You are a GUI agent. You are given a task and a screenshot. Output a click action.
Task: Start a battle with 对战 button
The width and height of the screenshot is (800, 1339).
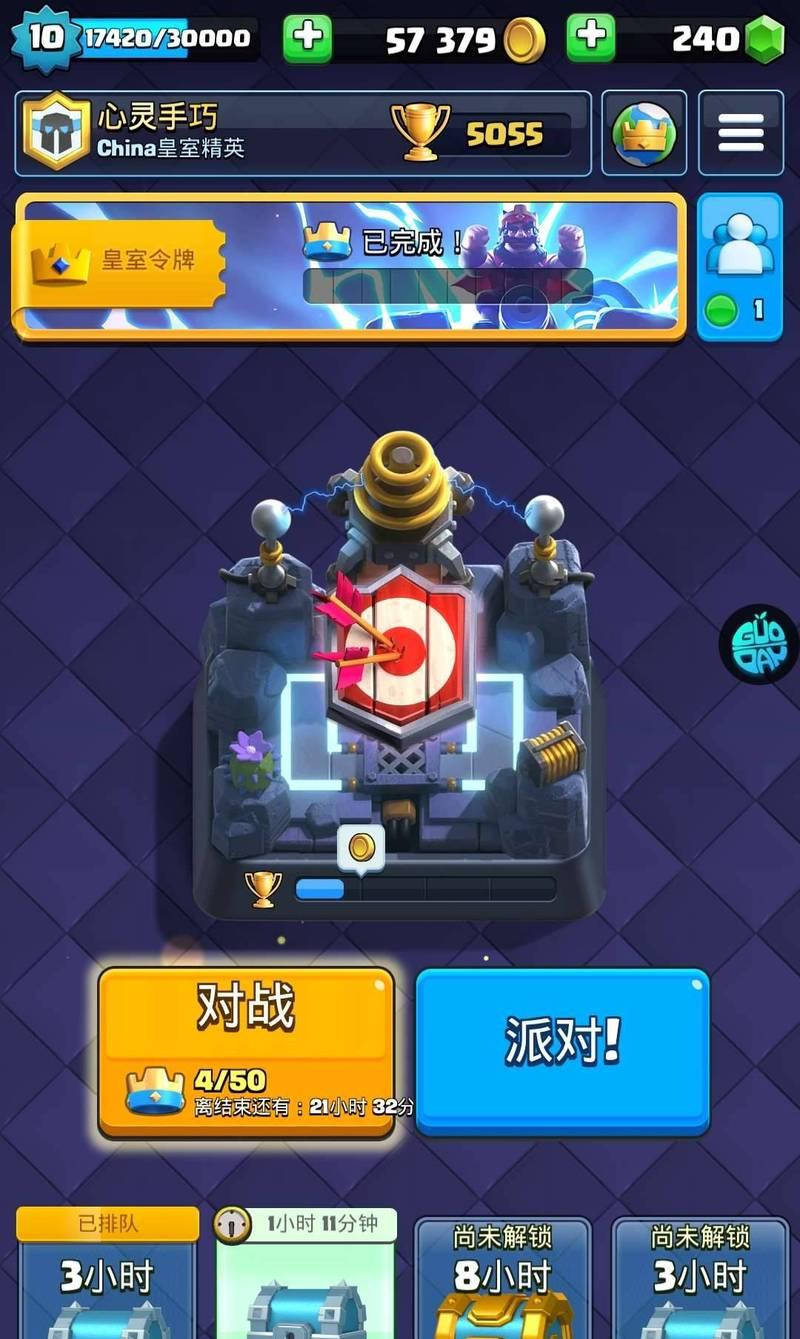click(x=246, y=1050)
